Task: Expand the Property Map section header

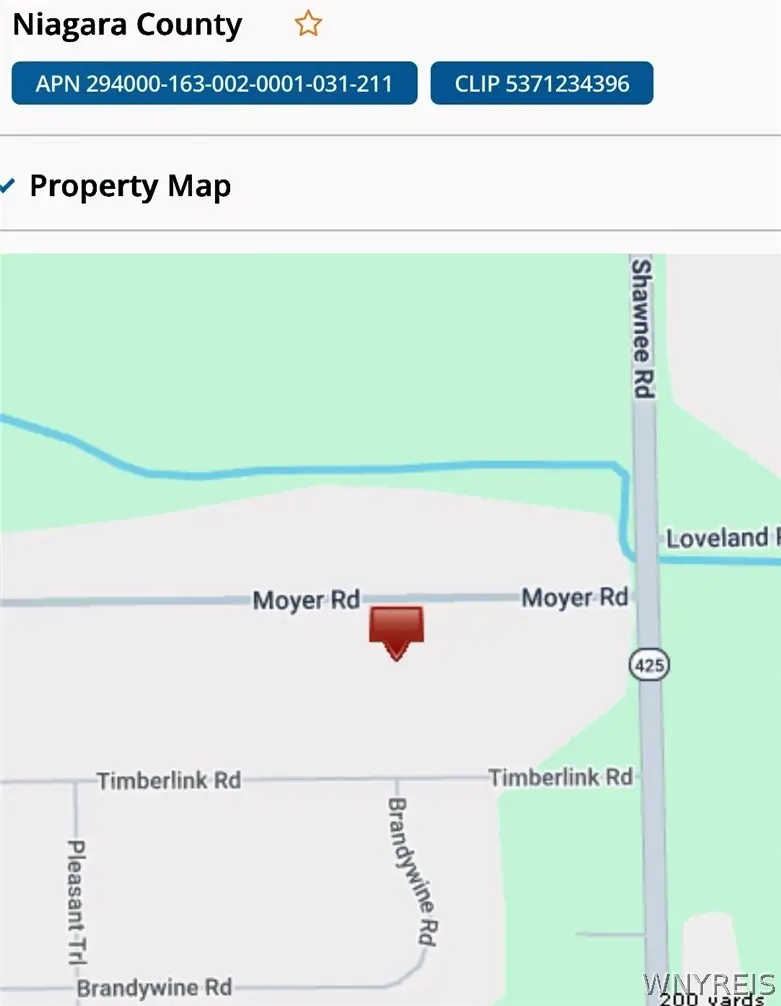Action: point(130,185)
